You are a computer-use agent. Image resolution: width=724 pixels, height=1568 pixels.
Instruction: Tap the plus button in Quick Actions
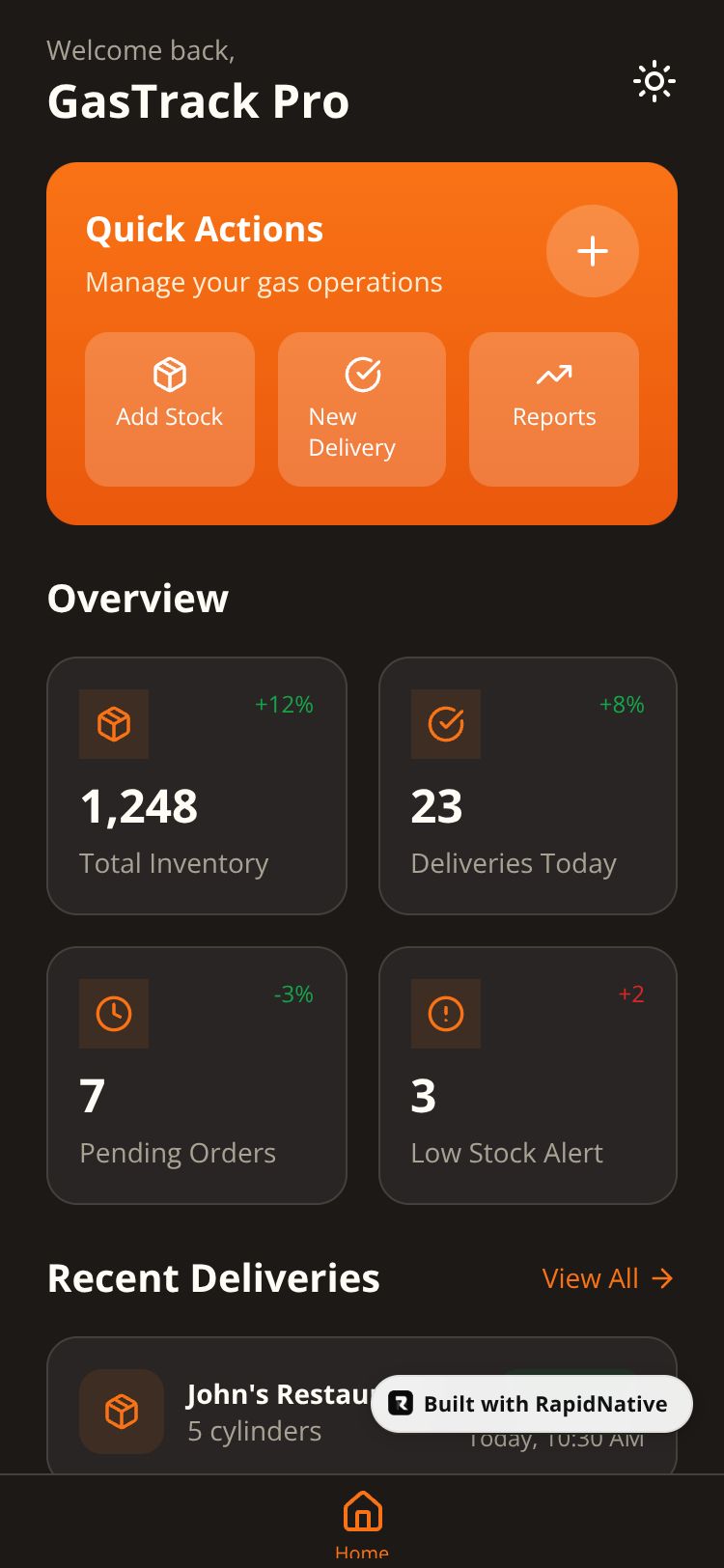click(592, 251)
